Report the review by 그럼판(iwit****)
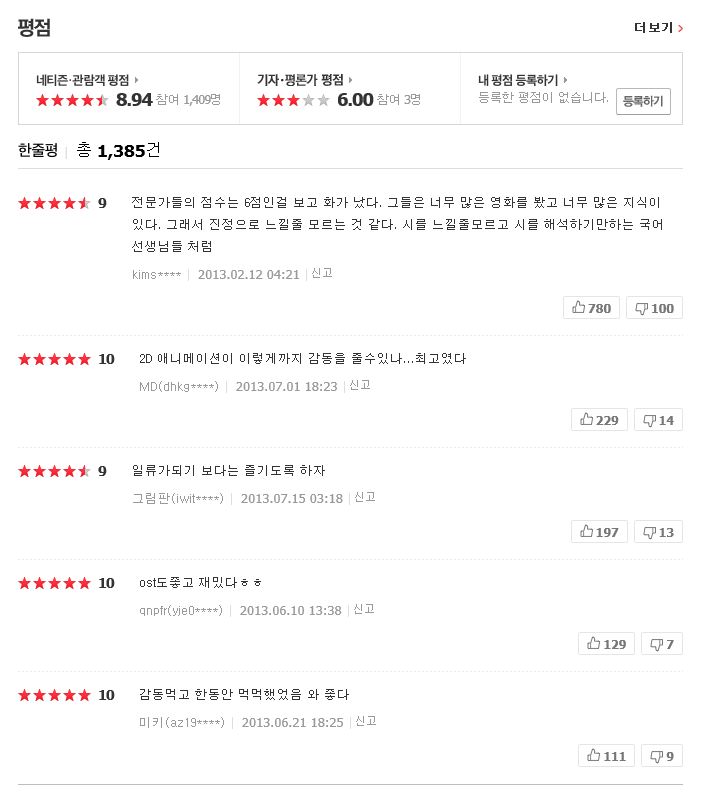Screen dimensions: 707x799 (x=365, y=497)
